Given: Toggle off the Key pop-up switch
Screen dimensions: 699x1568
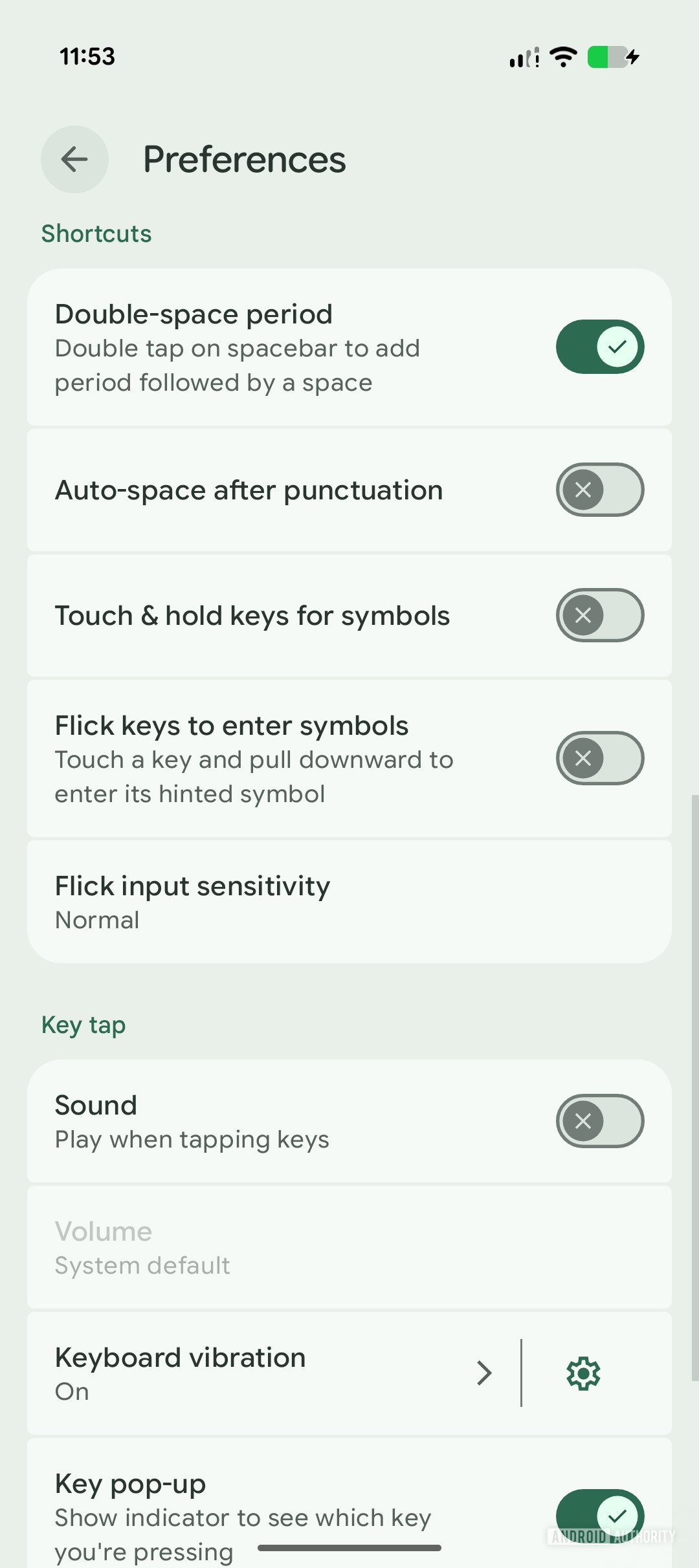Looking at the screenshot, I should (600, 1516).
